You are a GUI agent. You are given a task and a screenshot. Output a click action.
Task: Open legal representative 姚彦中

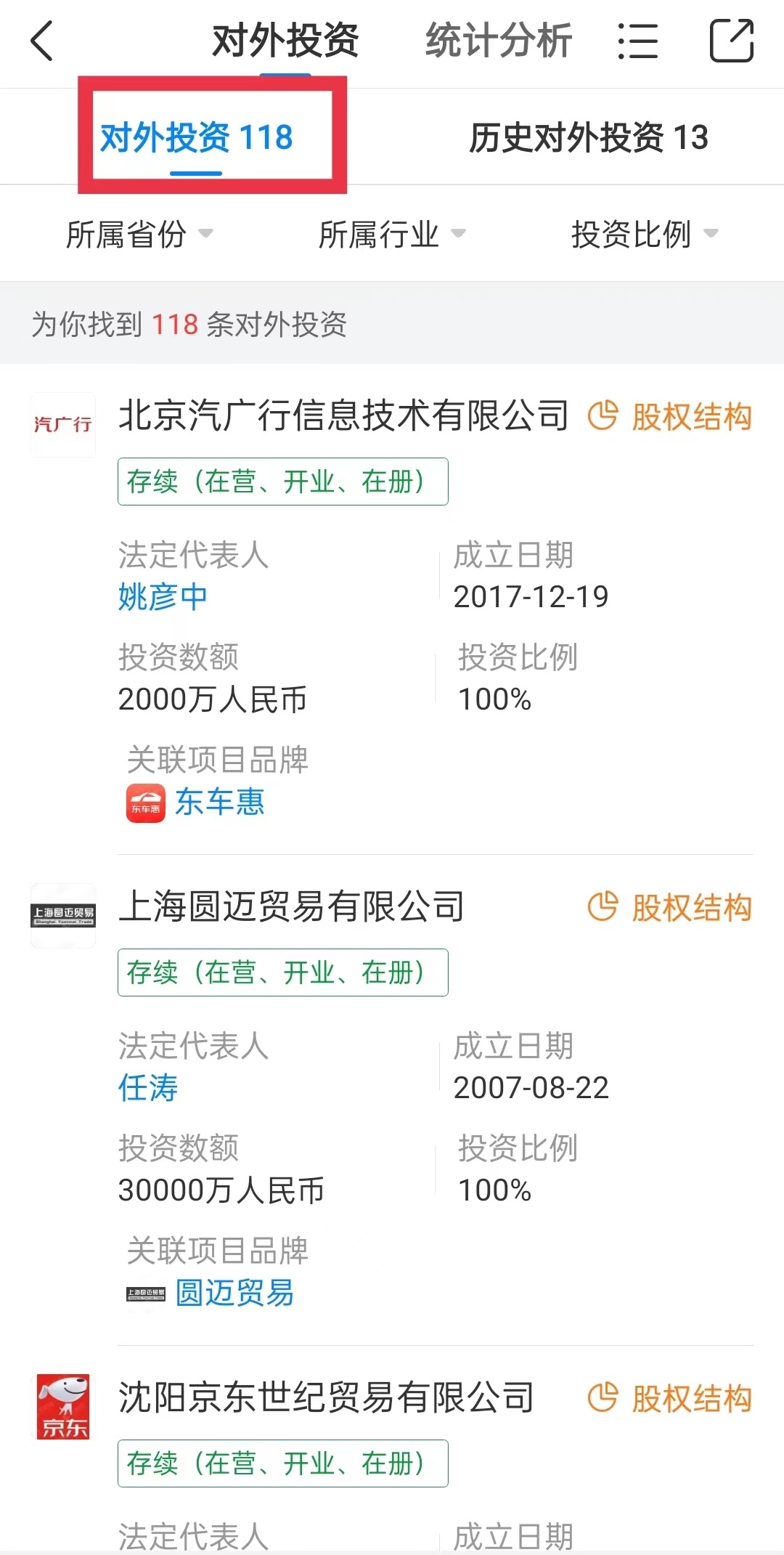pos(163,596)
